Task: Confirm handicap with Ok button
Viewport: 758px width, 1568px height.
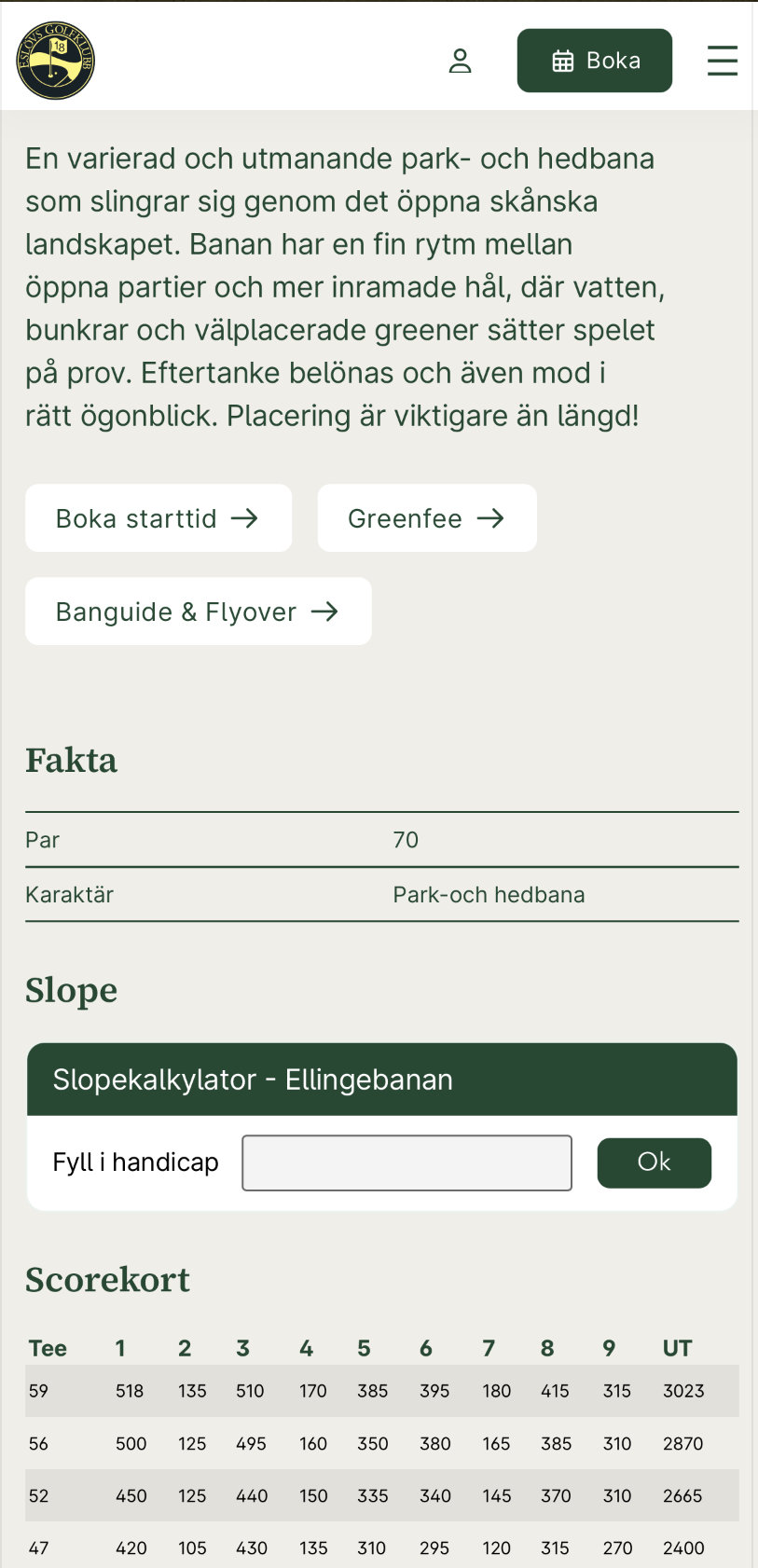Action: click(655, 1162)
